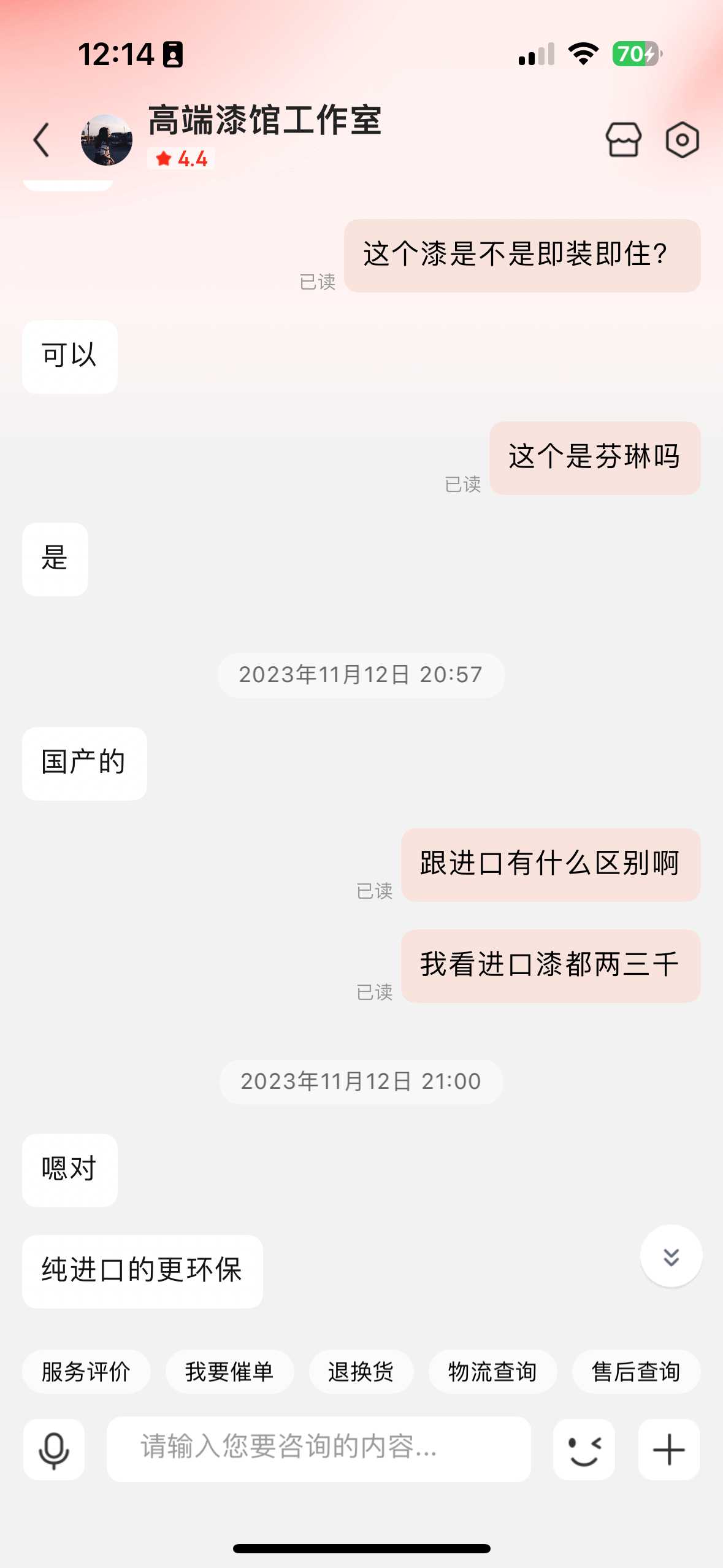
Task: Open the plus attachment menu
Action: point(668,1450)
